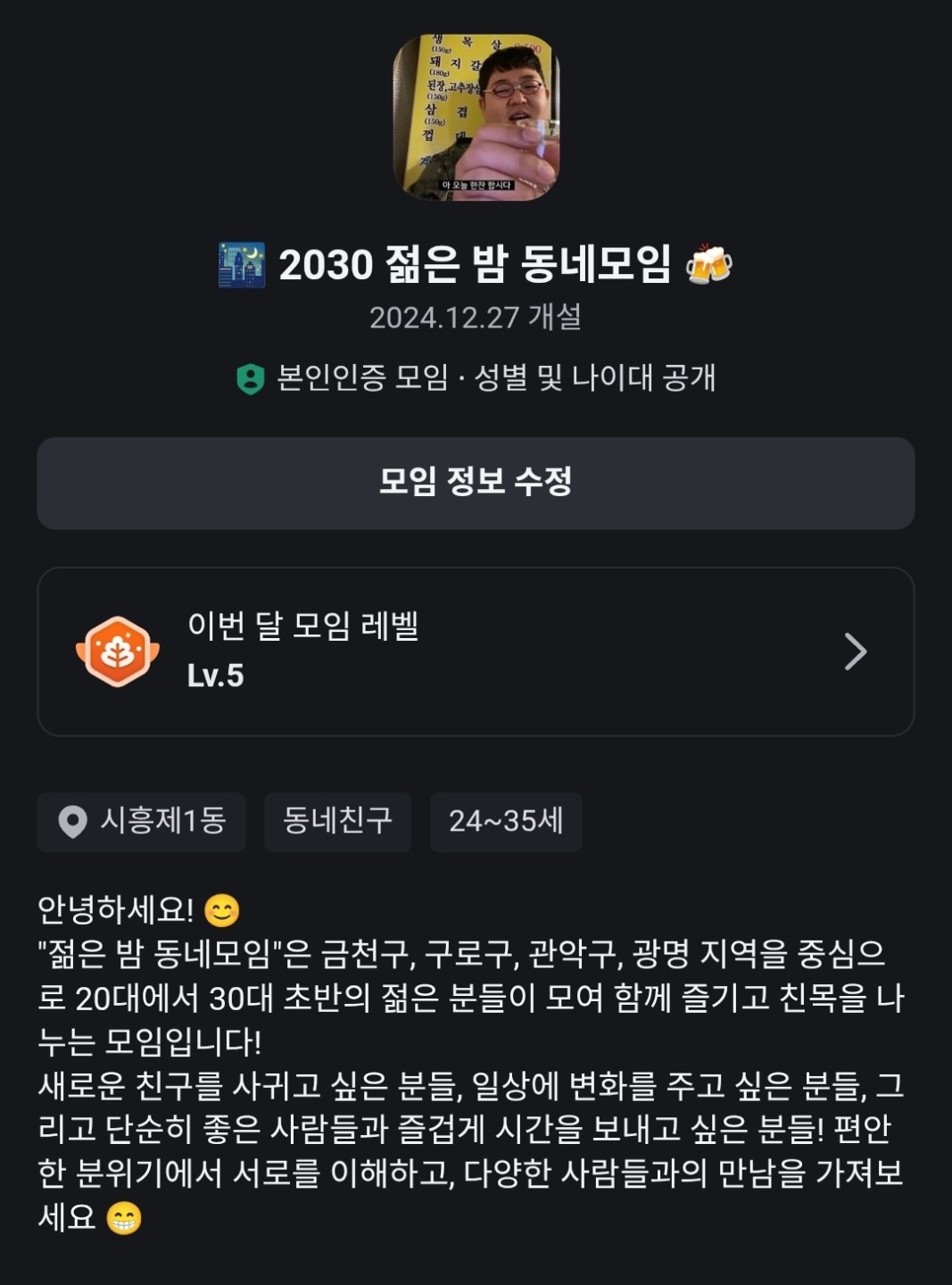
Task: View the group profile photo
Action: pyautogui.click(x=476, y=117)
